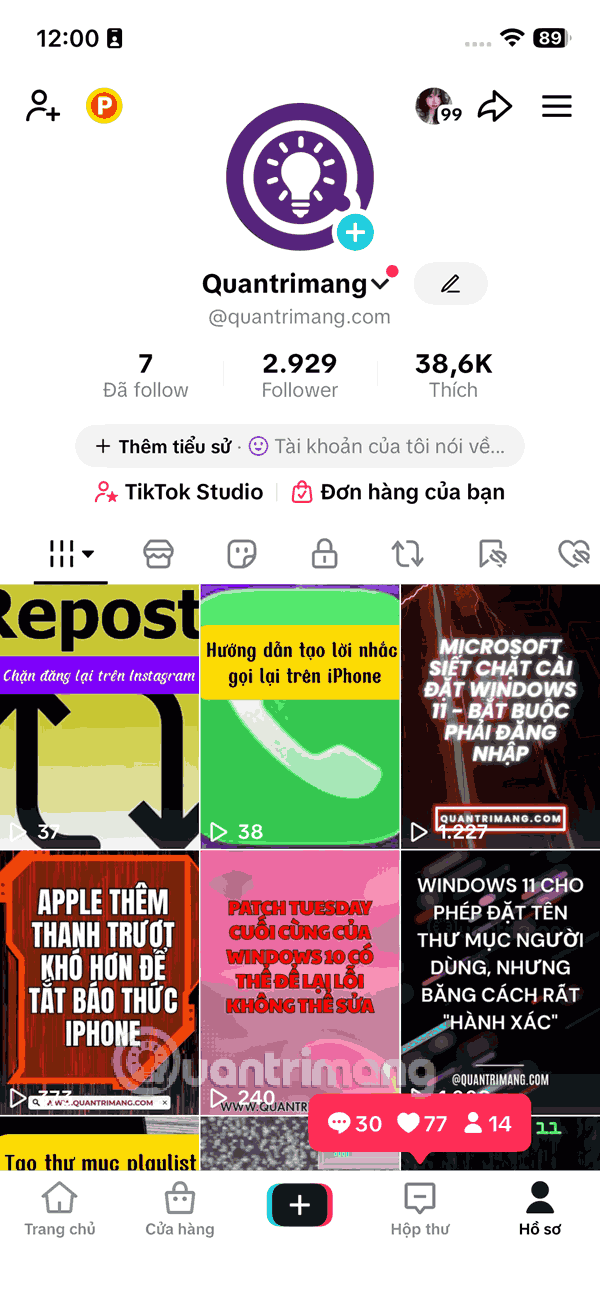This screenshot has height=1298, width=600.
Task: Switch to the reposts tab
Action: click(407, 553)
